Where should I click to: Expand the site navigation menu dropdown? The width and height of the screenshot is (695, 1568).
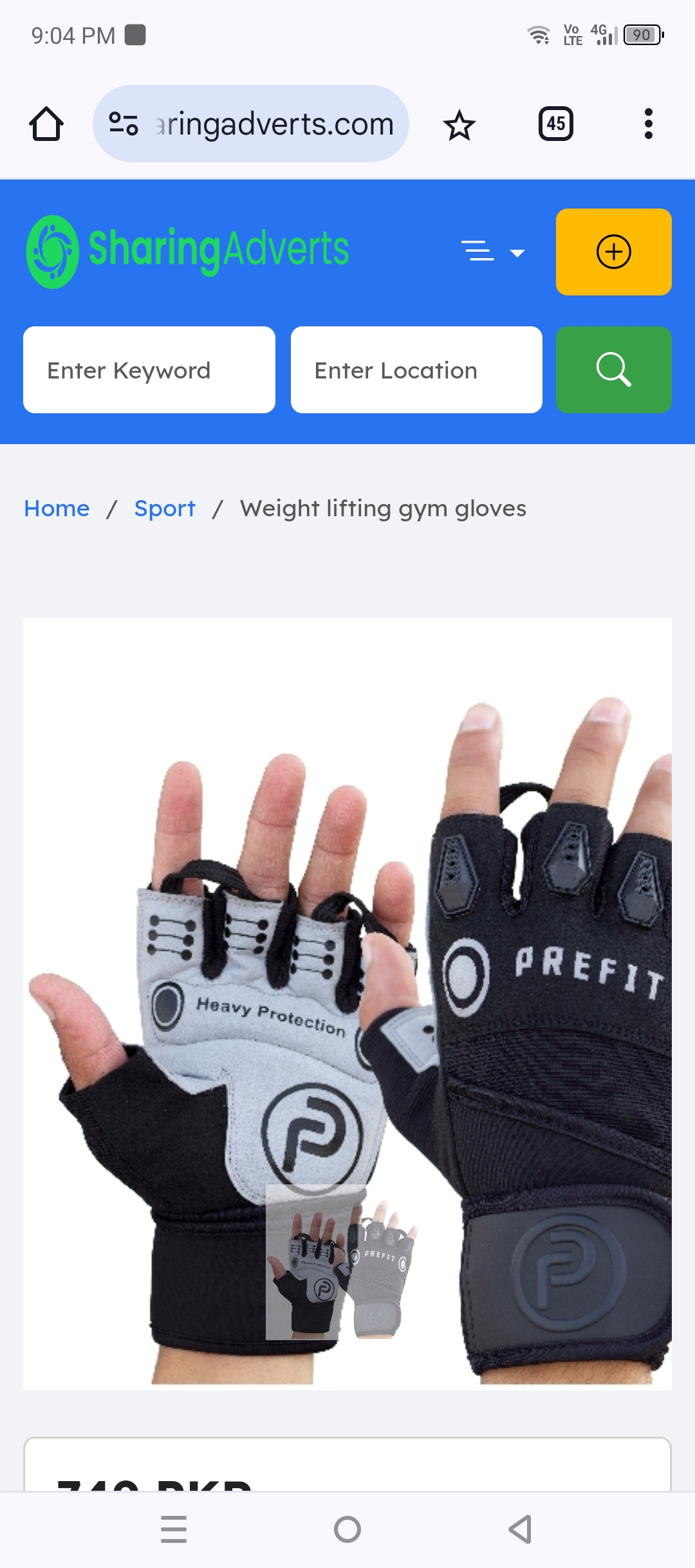pos(493,252)
